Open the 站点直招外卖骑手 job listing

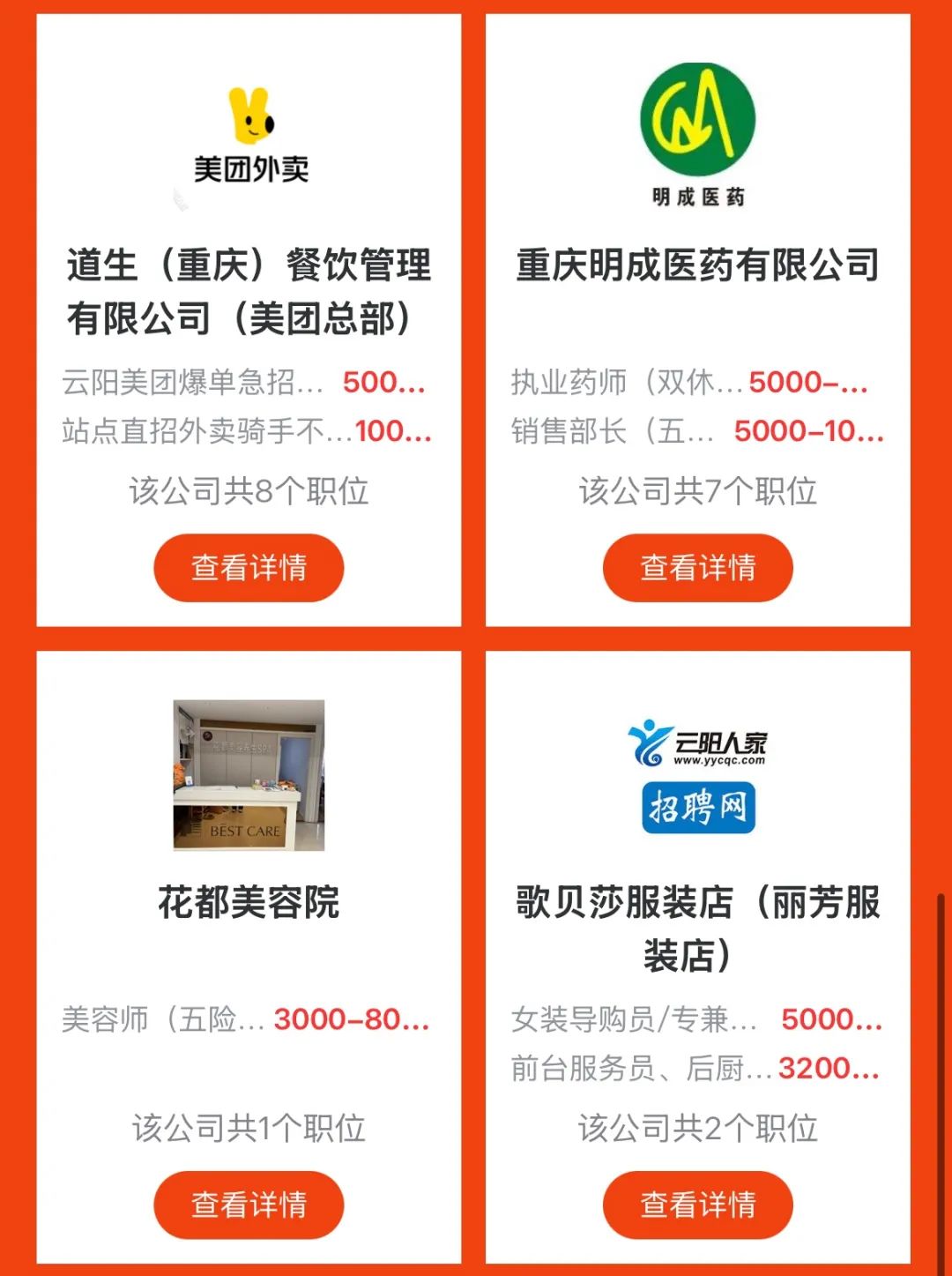245,431
